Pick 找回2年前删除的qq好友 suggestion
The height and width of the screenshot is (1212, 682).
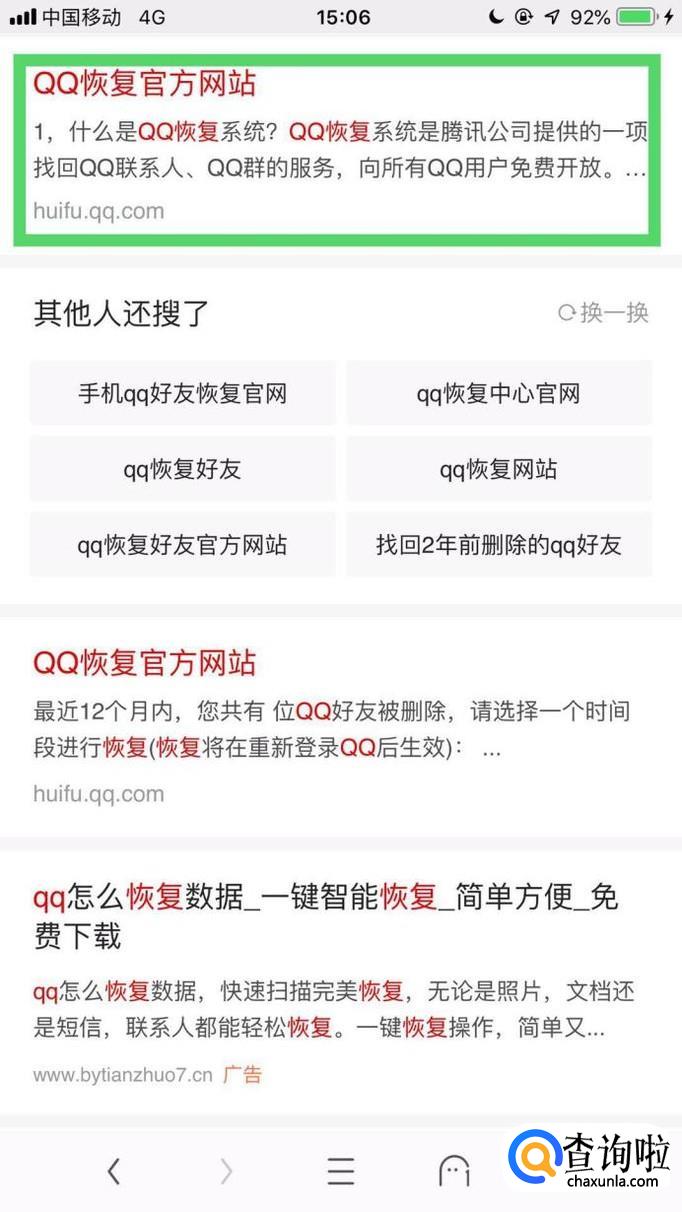[498, 545]
